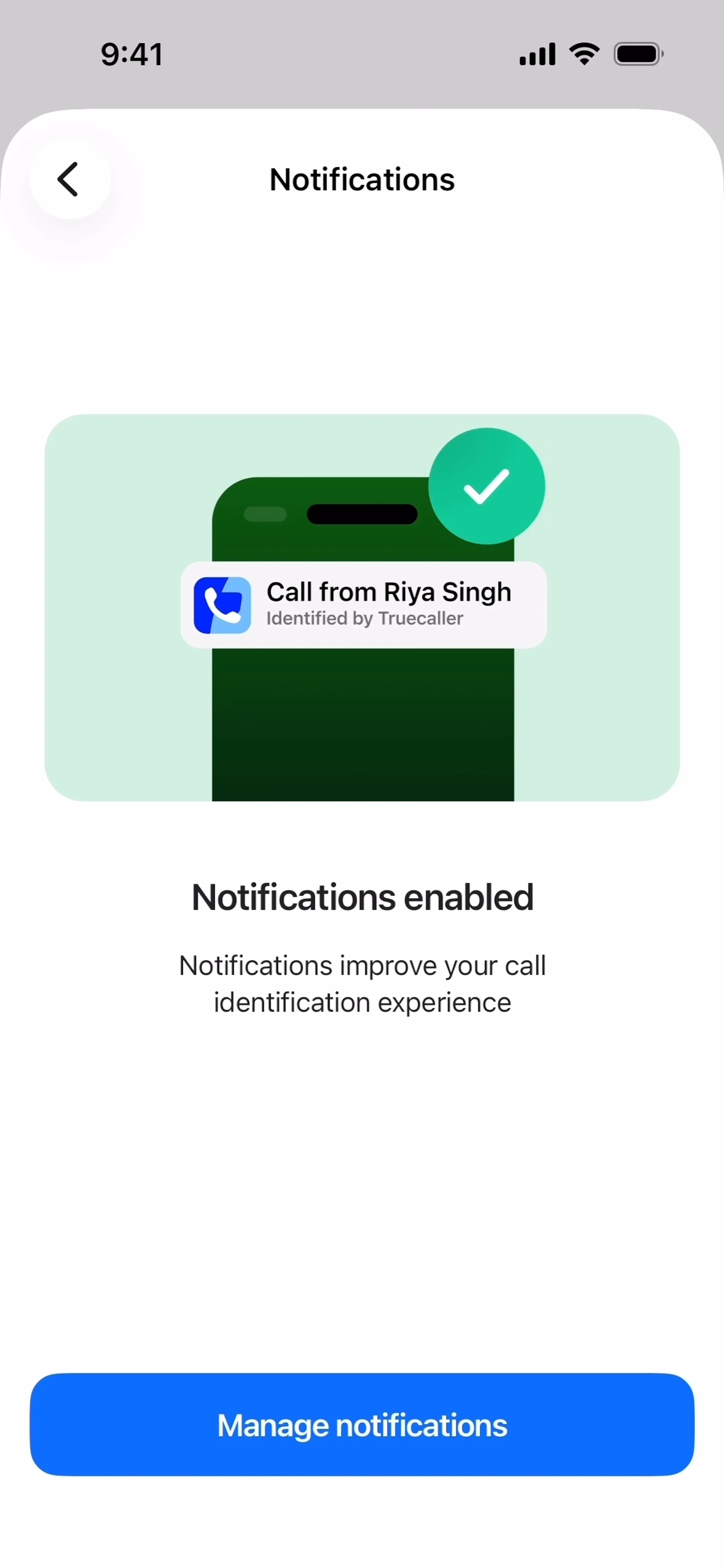The image size is (724, 1568).
Task: Tap the Manage notifications button
Action: (362, 1425)
